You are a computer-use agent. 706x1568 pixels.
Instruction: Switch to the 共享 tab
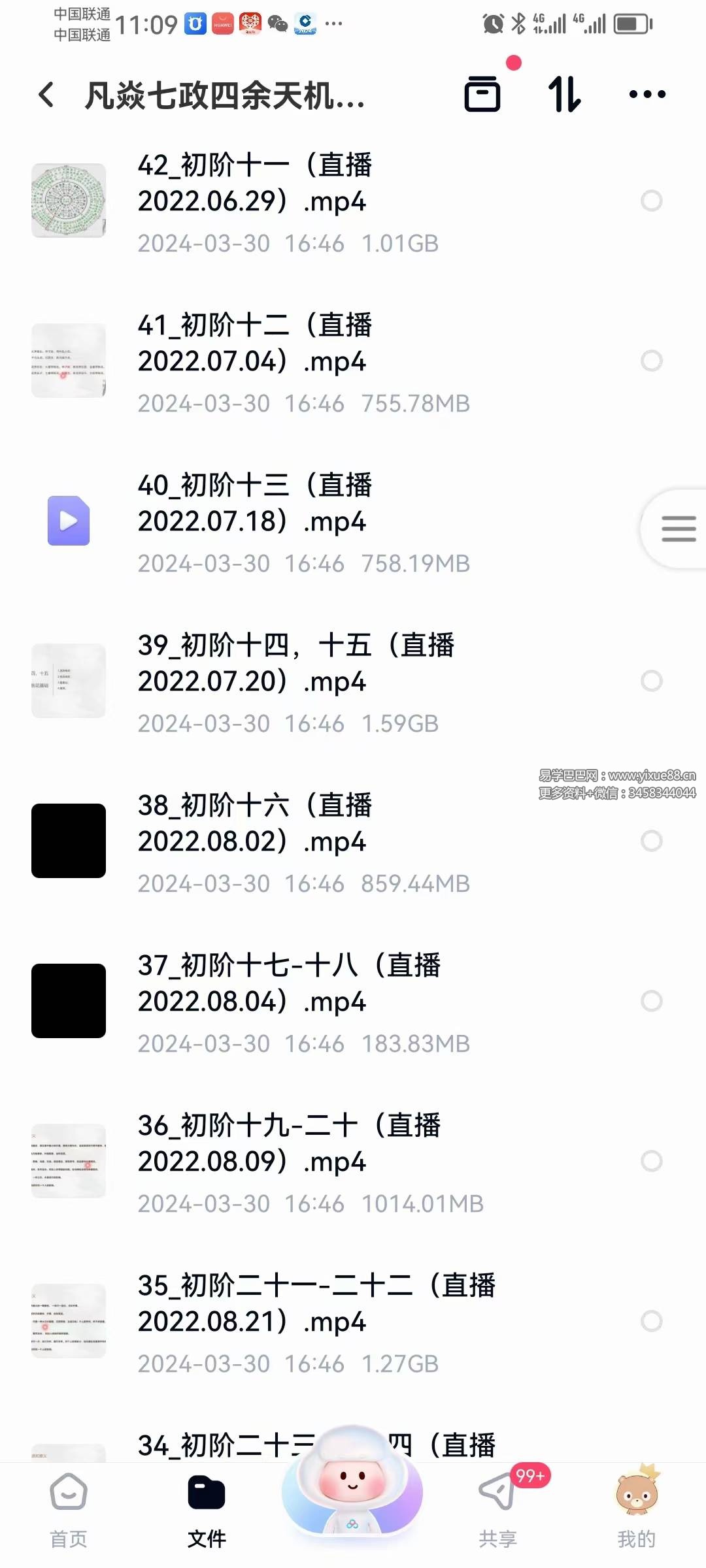[x=498, y=1509]
